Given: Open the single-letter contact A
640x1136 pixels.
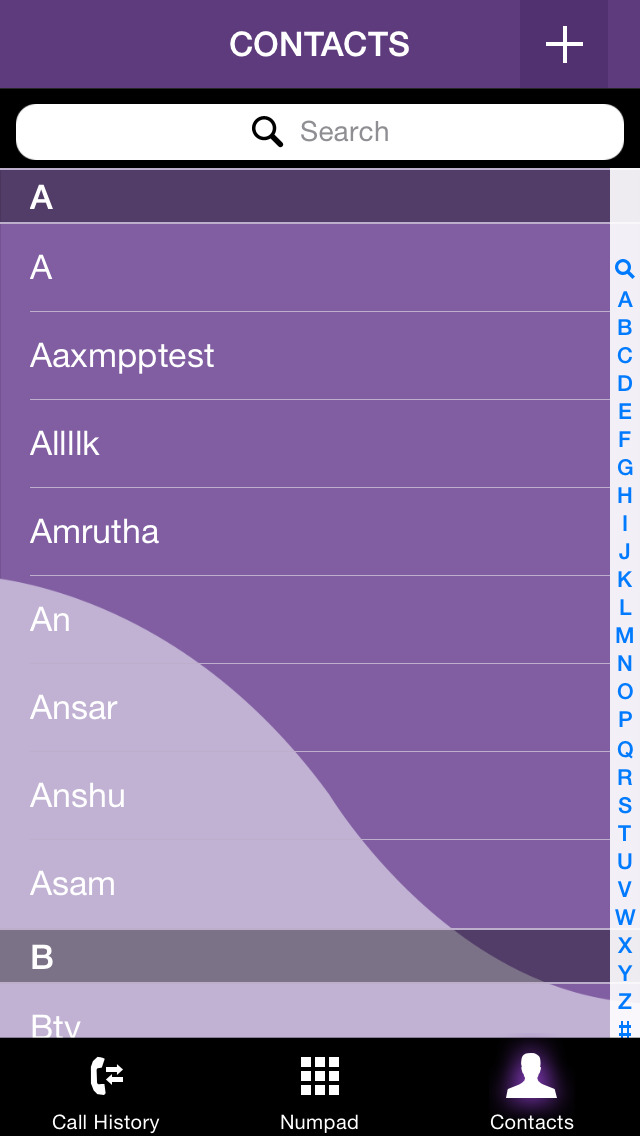Looking at the screenshot, I should point(305,267).
